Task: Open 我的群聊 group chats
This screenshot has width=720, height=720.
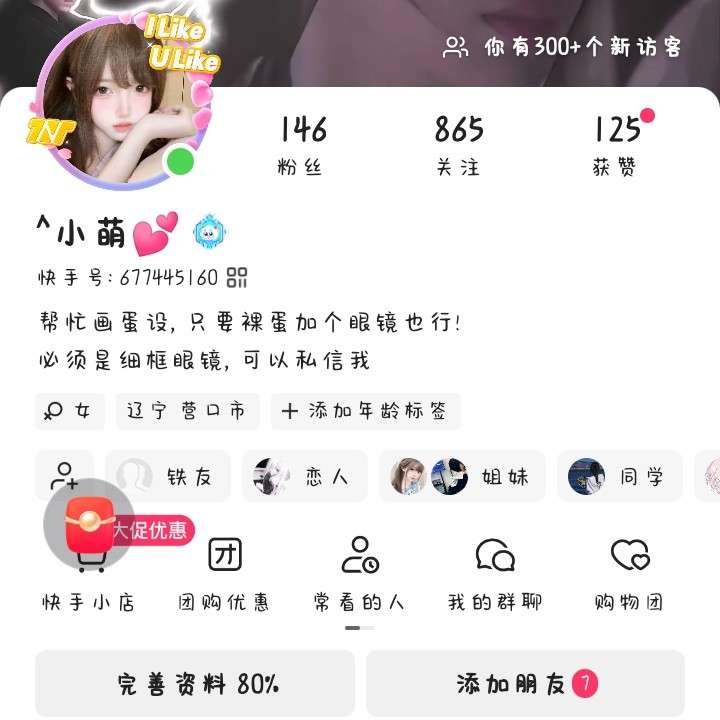Action: point(495,572)
